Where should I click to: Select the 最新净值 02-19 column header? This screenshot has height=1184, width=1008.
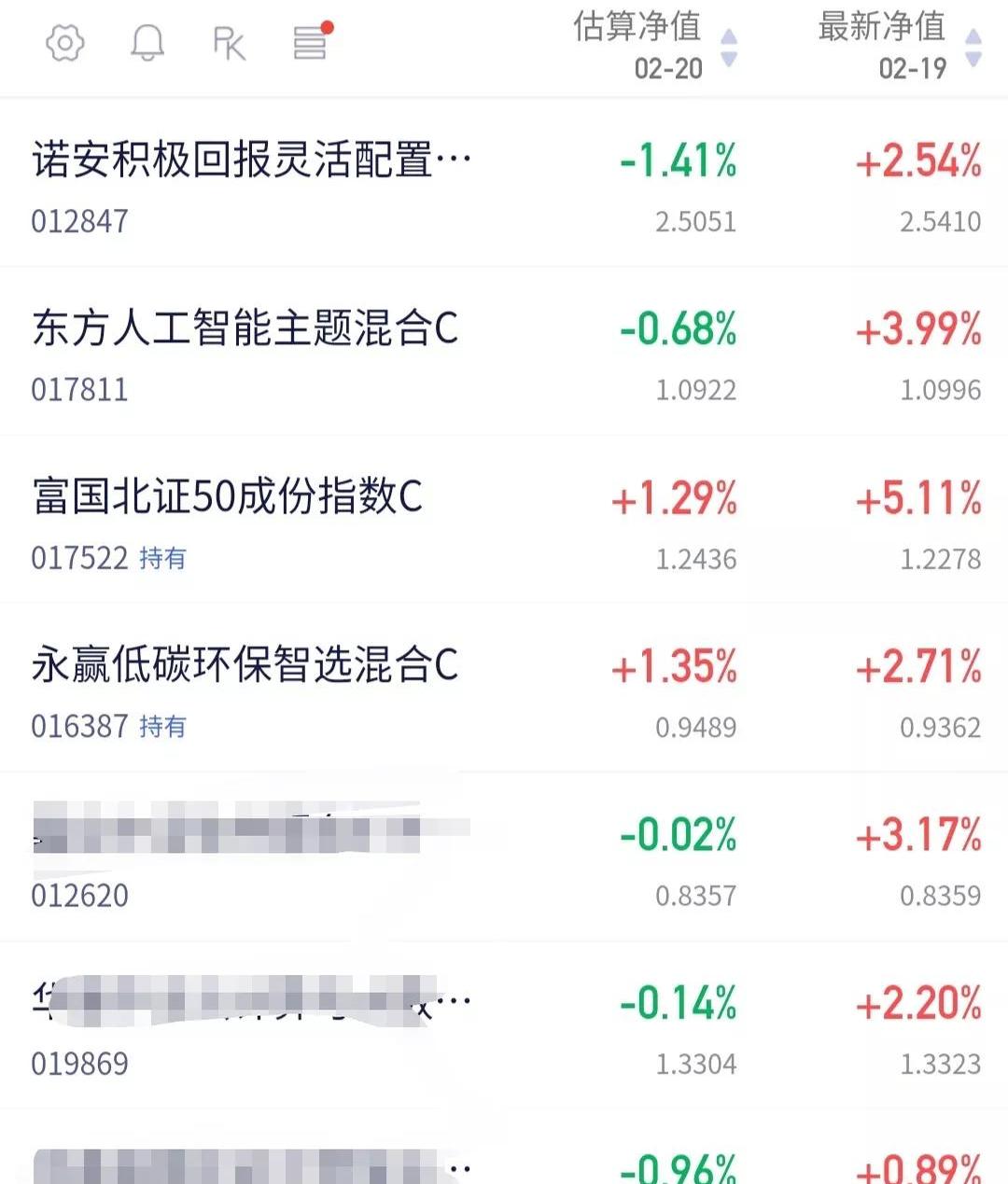[x=881, y=28]
